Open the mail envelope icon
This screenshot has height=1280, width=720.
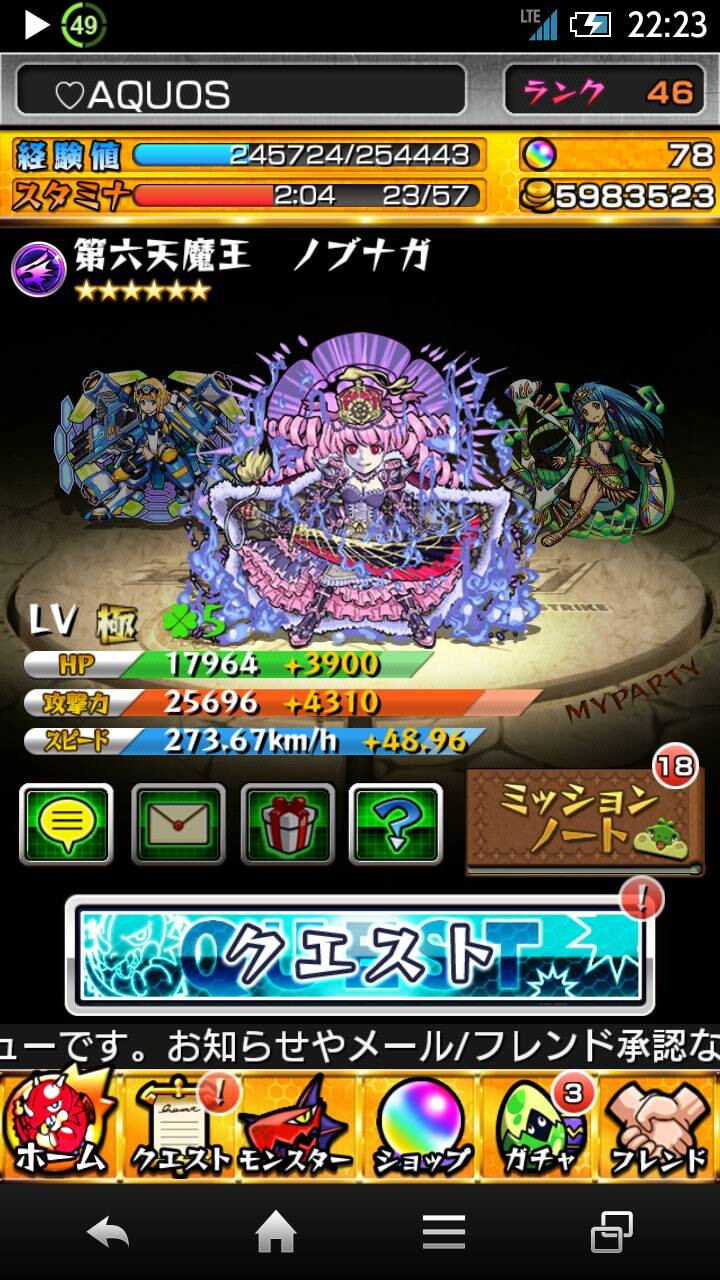pos(179,825)
